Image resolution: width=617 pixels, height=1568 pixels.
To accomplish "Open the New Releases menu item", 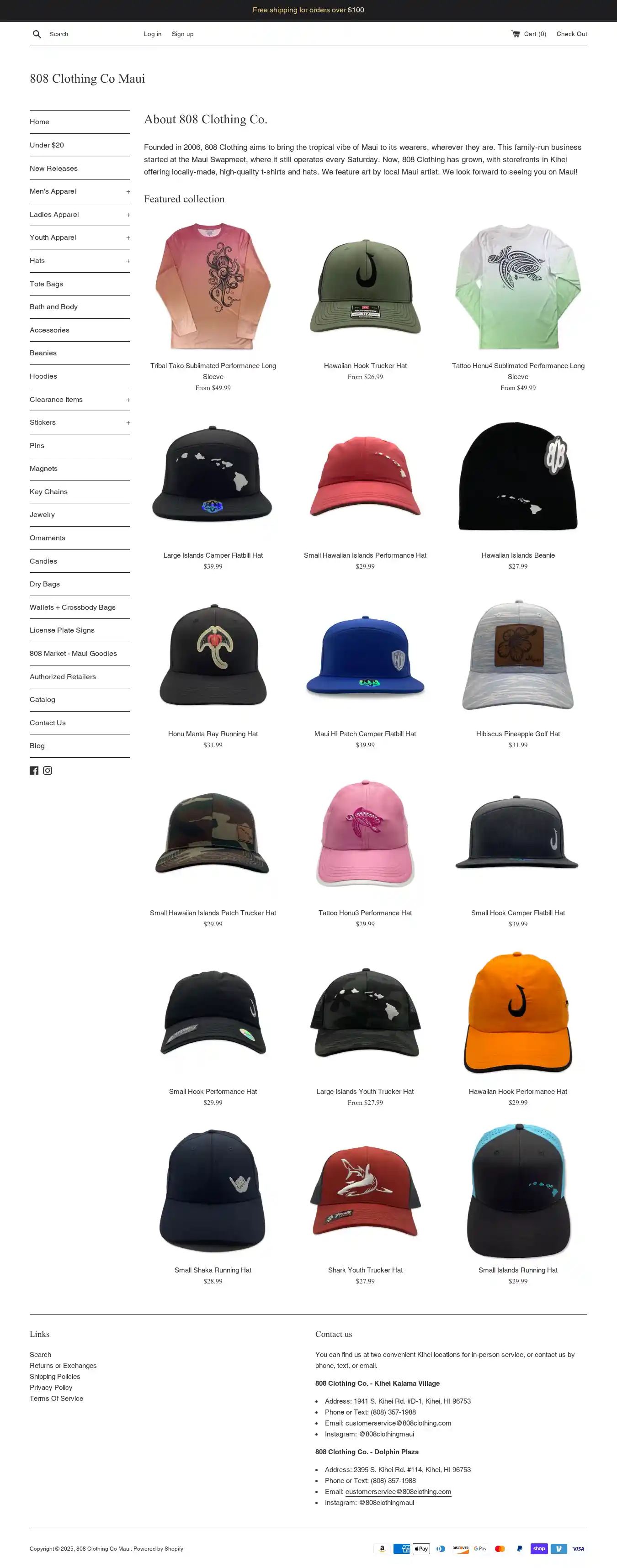I will [53, 169].
